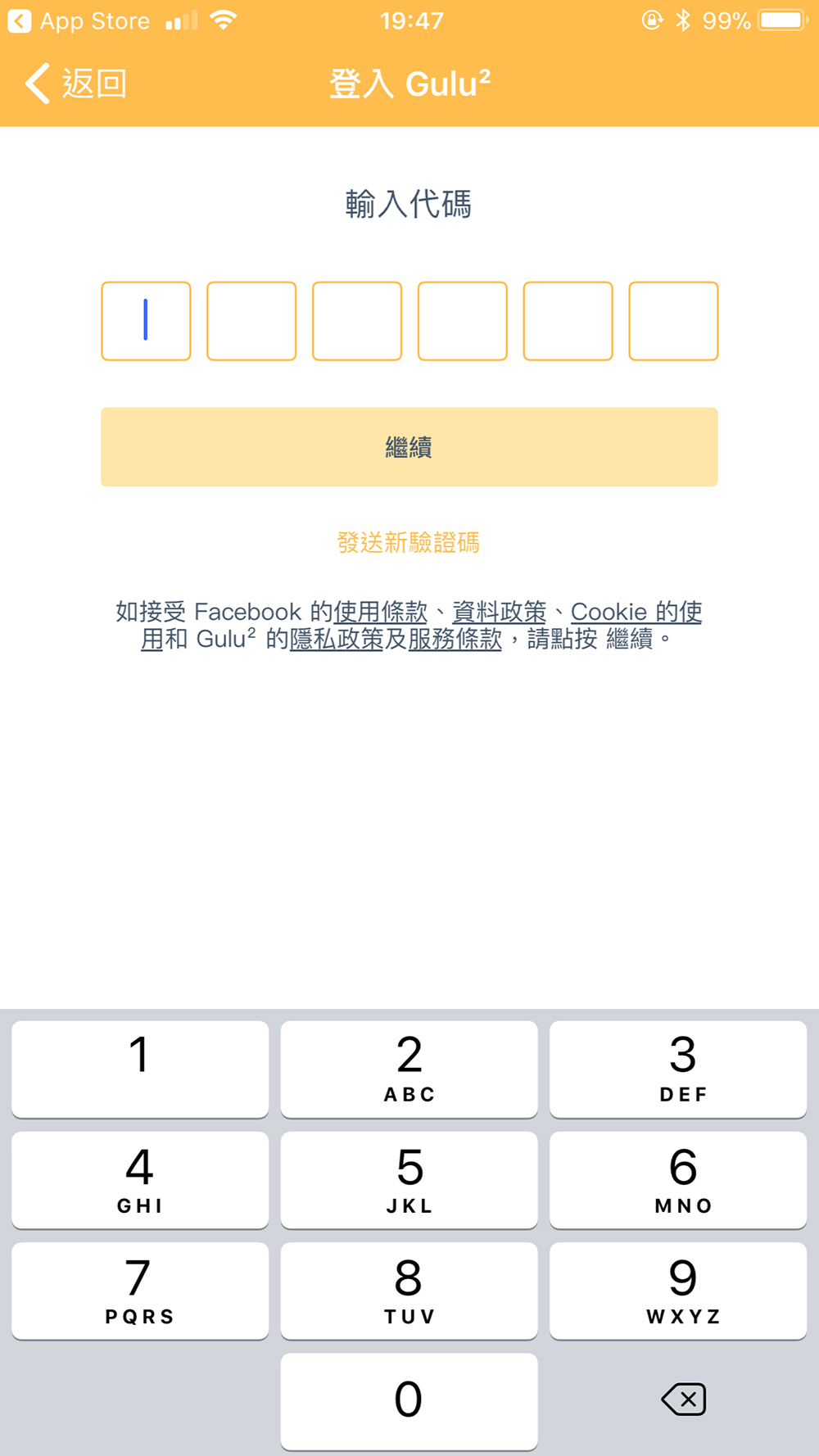Image resolution: width=819 pixels, height=1456 pixels.
Task: Open the 服務條款 link
Action: click(x=455, y=639)
